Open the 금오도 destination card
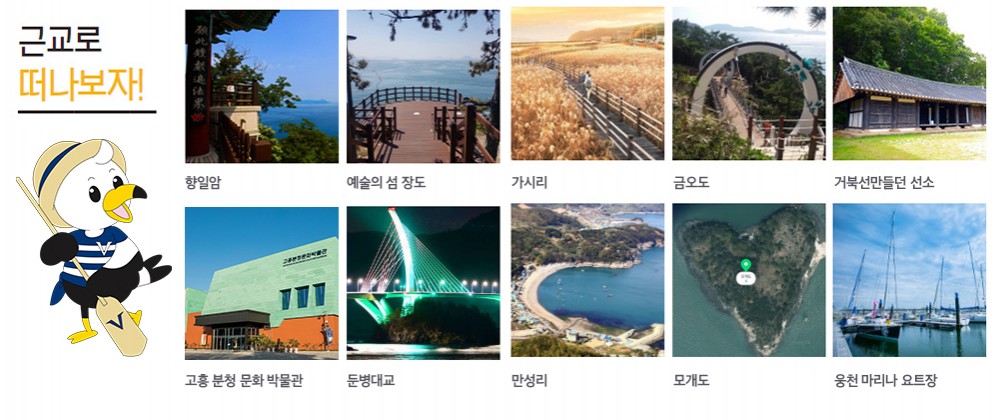 [x=748, y=86]
